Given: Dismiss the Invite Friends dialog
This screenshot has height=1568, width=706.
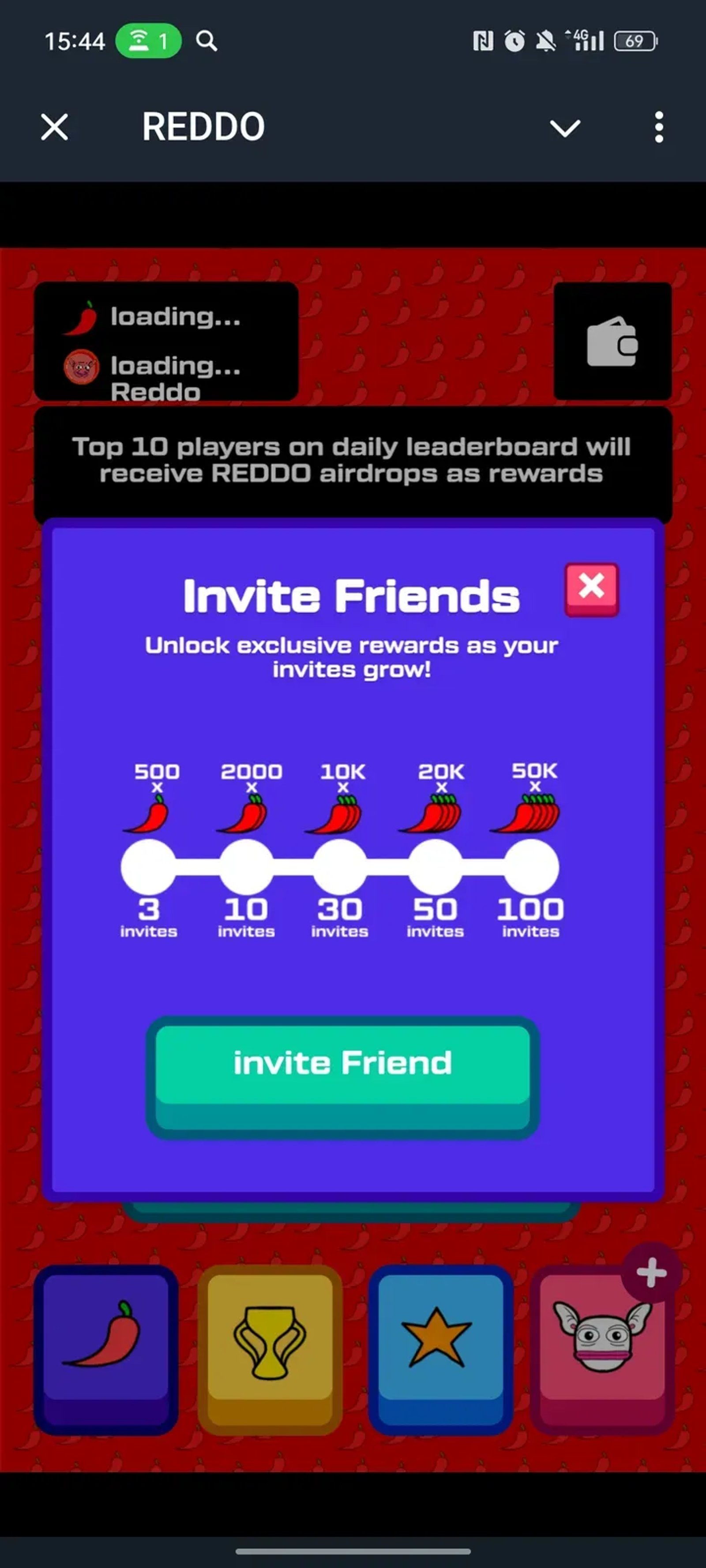Looking at the screenshot, I should [591, 589].
